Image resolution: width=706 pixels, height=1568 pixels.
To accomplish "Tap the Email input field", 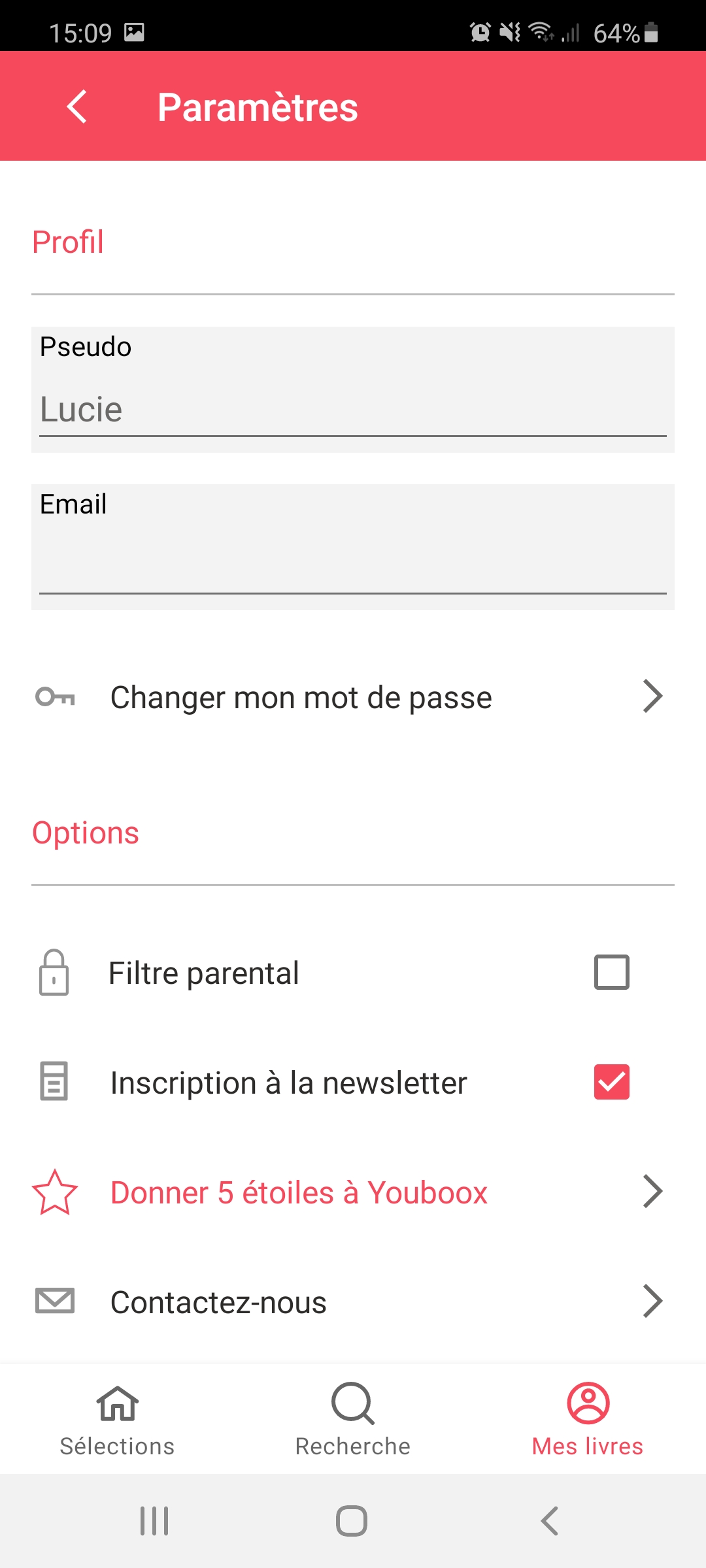I will 353,547.
